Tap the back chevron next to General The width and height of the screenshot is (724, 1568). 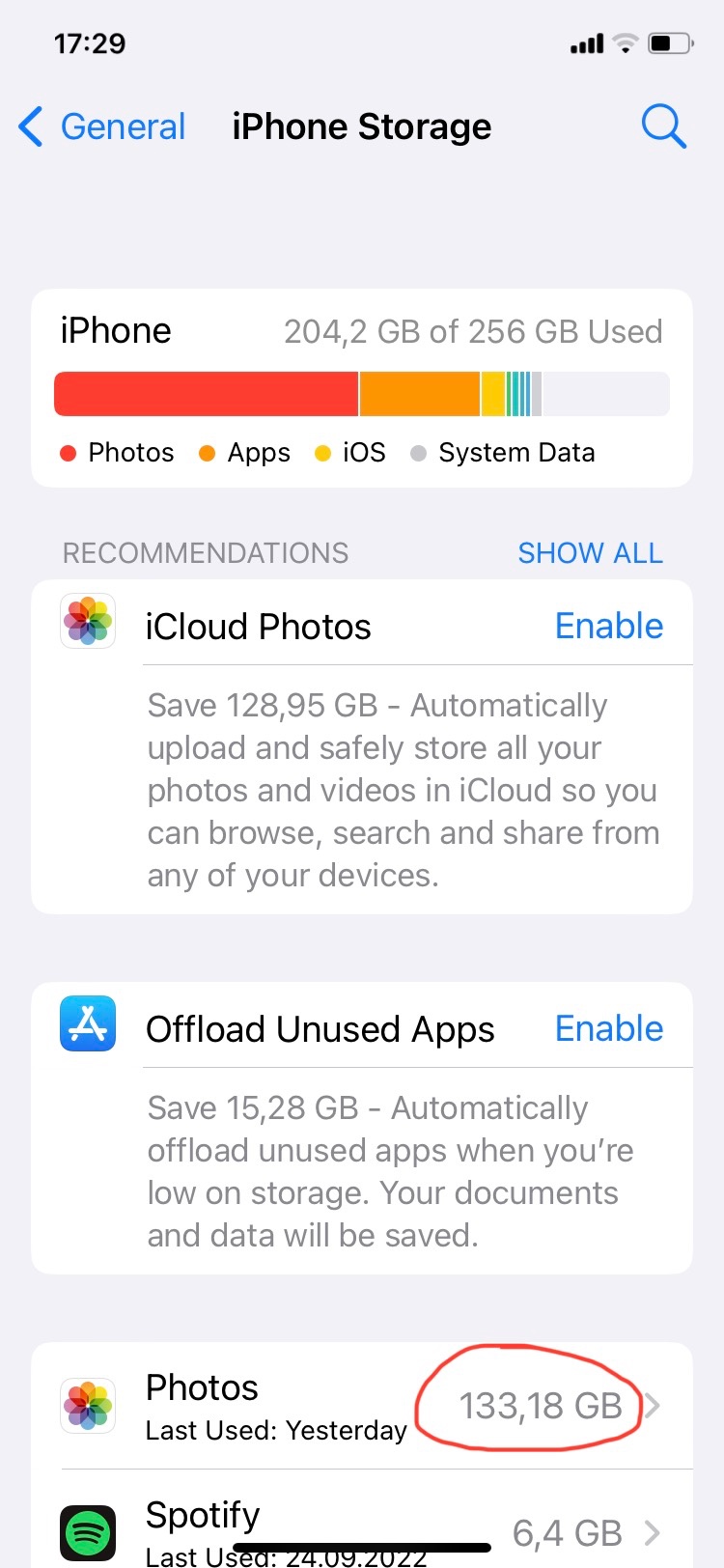30,126
